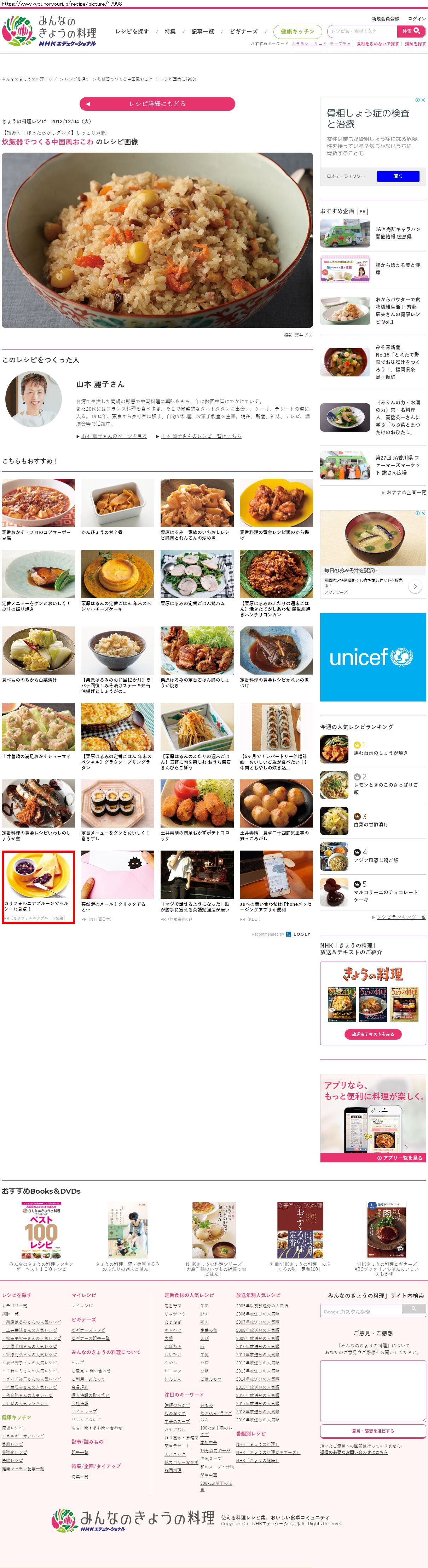Open the おすすめ企画一覧 link
Viewport: 428px width, 1568px height.
(x=405, y=493)
